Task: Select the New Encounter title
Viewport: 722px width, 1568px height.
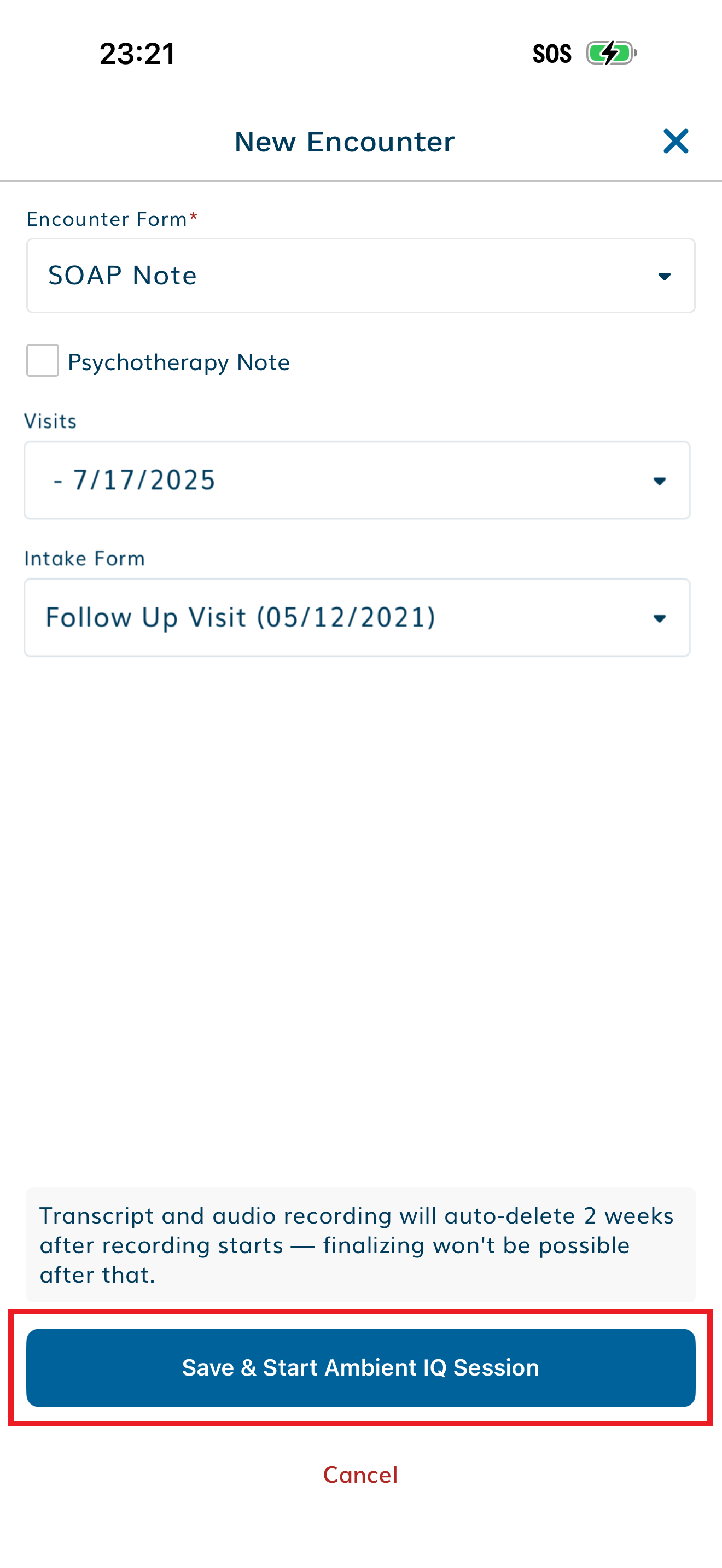Action: 344,141
